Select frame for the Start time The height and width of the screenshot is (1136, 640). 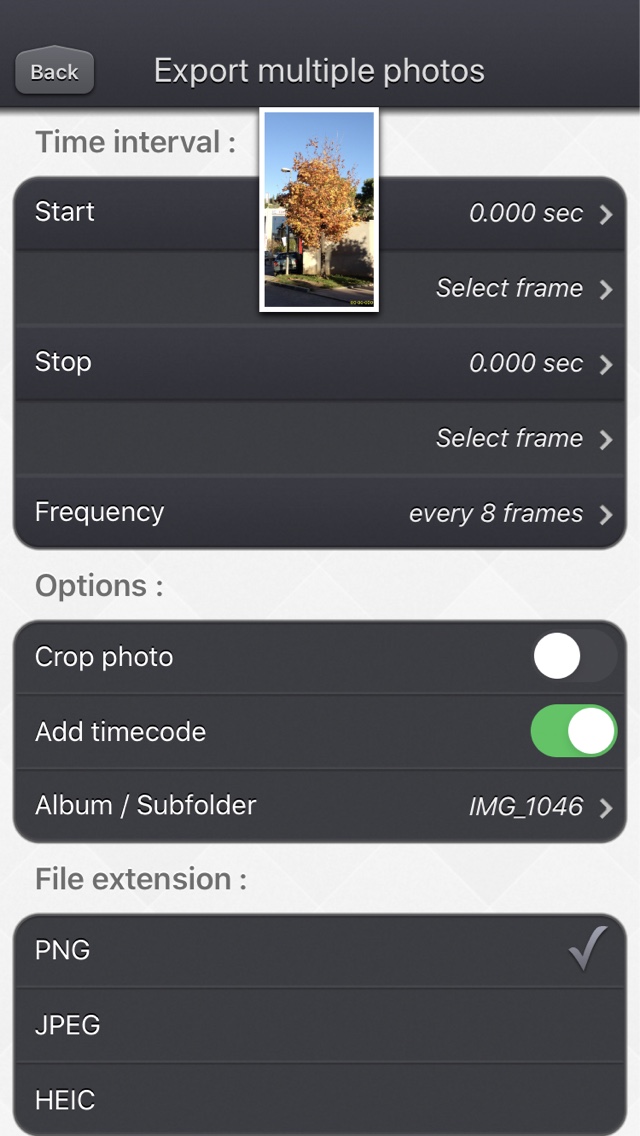[320, 288]
